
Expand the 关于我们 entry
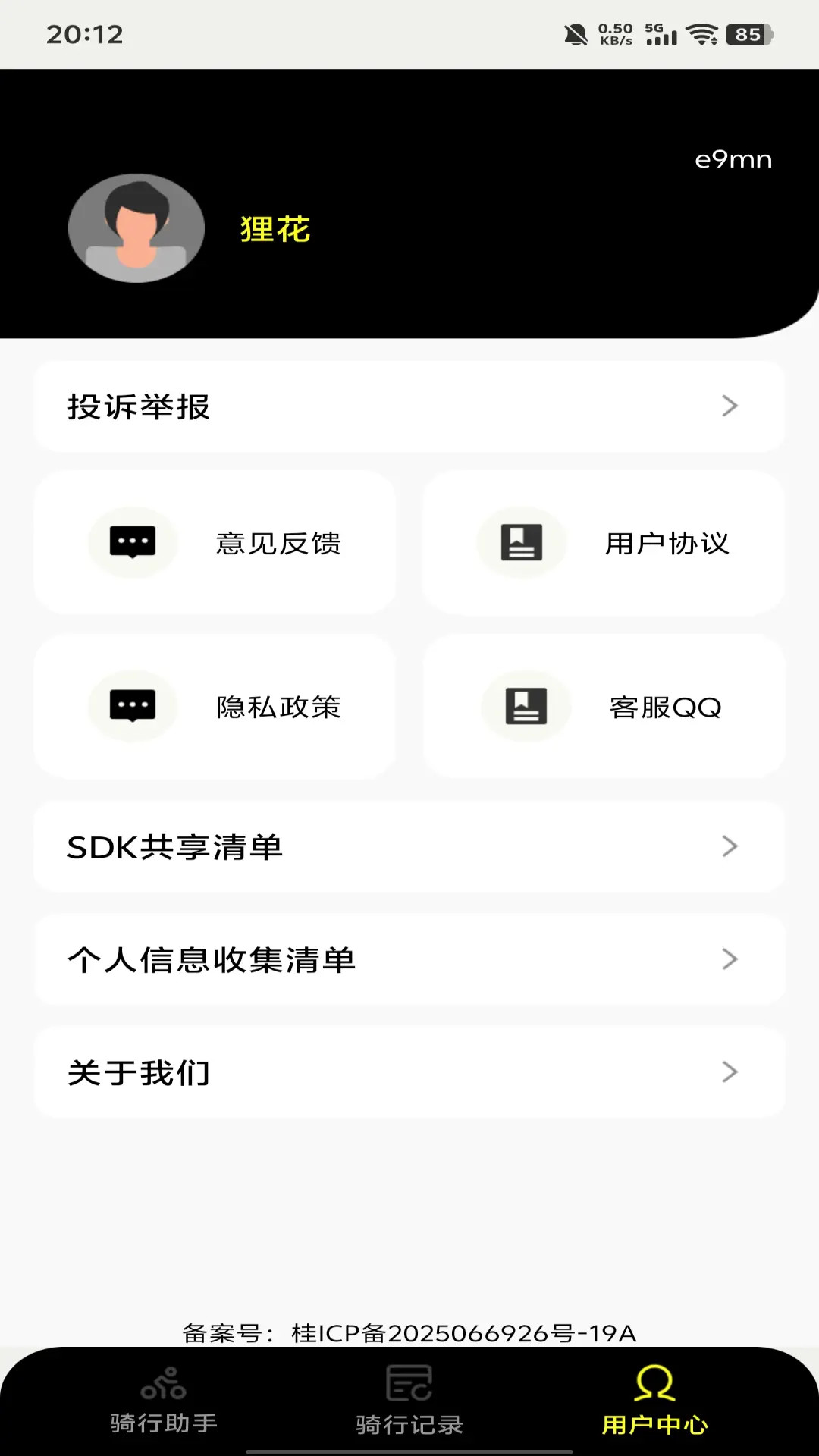click(409, 1072)
